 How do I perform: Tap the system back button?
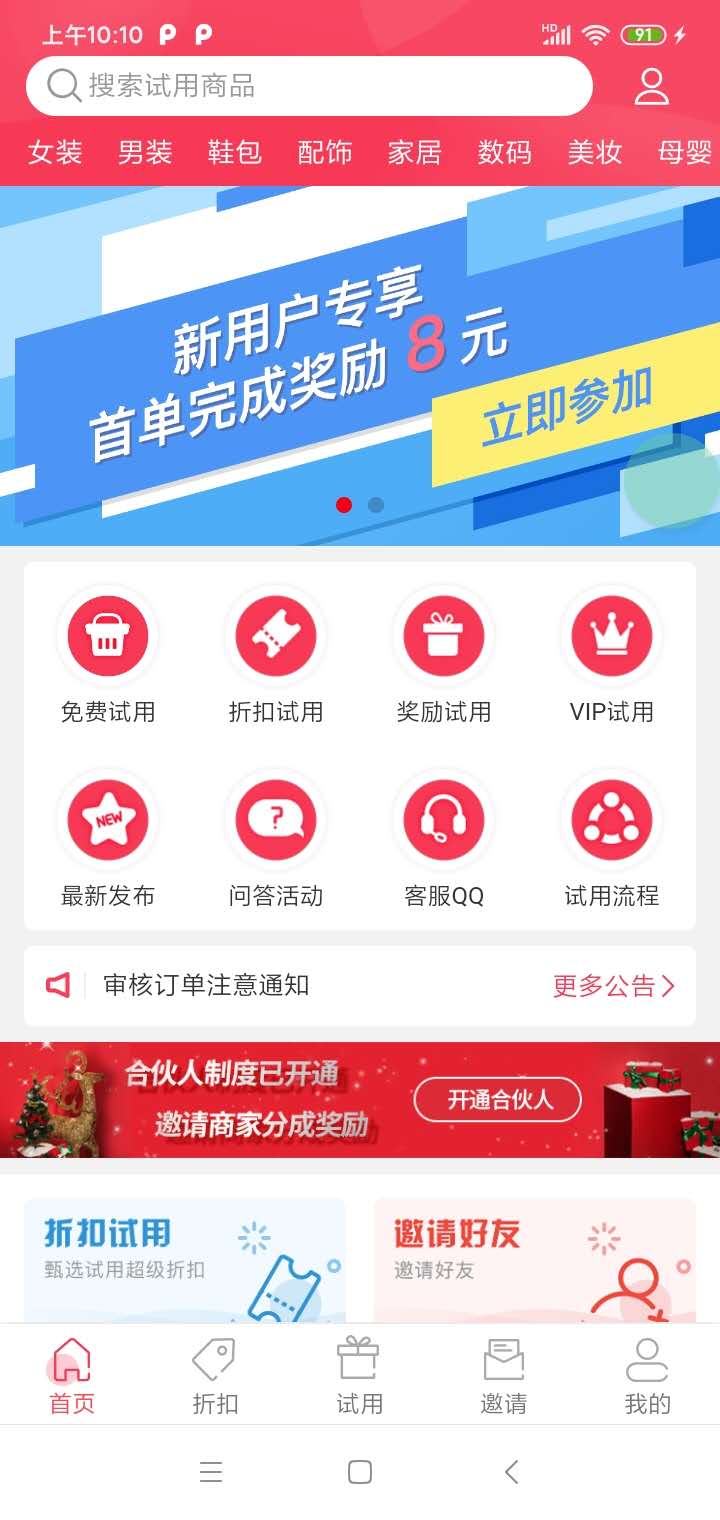[x=511, y=1471]
